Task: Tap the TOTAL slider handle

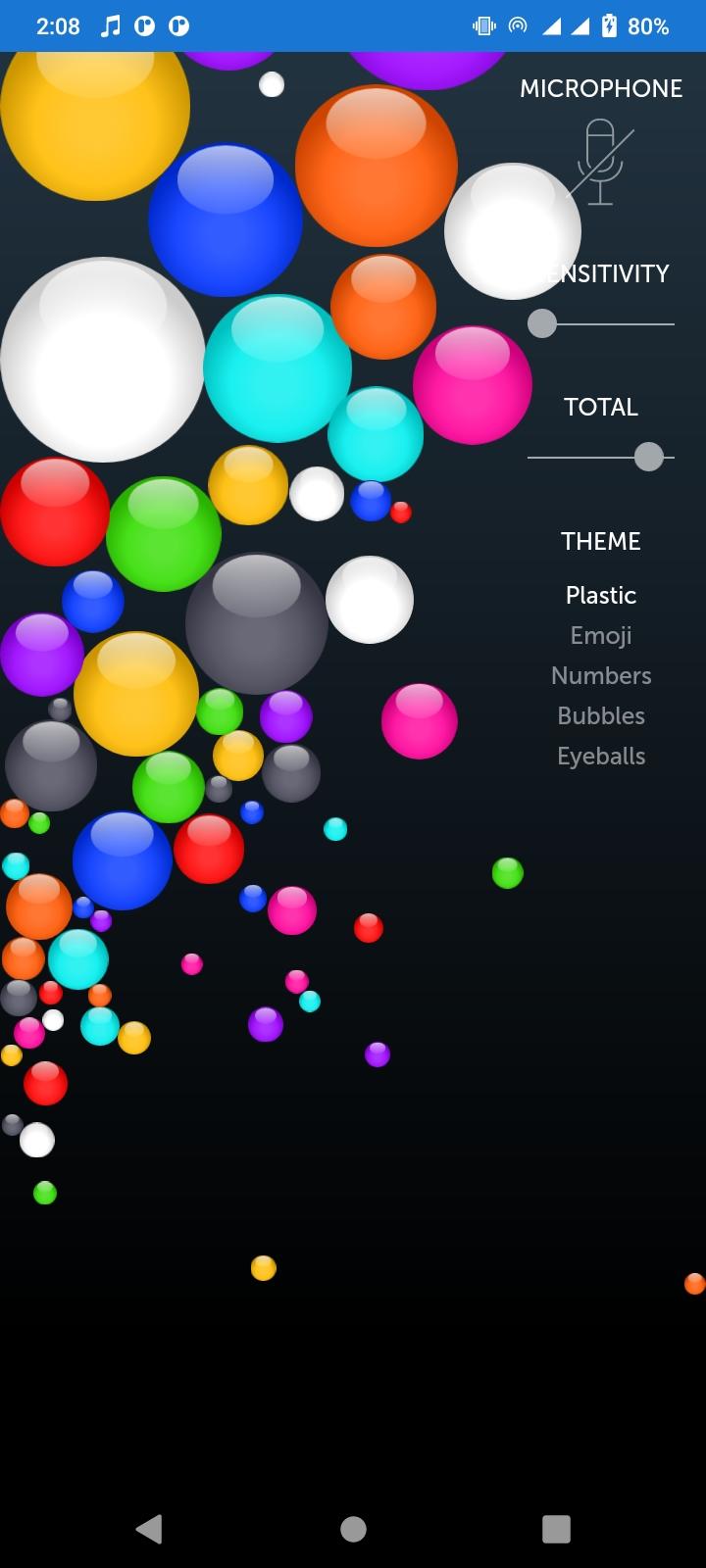Action: [648, 457]
